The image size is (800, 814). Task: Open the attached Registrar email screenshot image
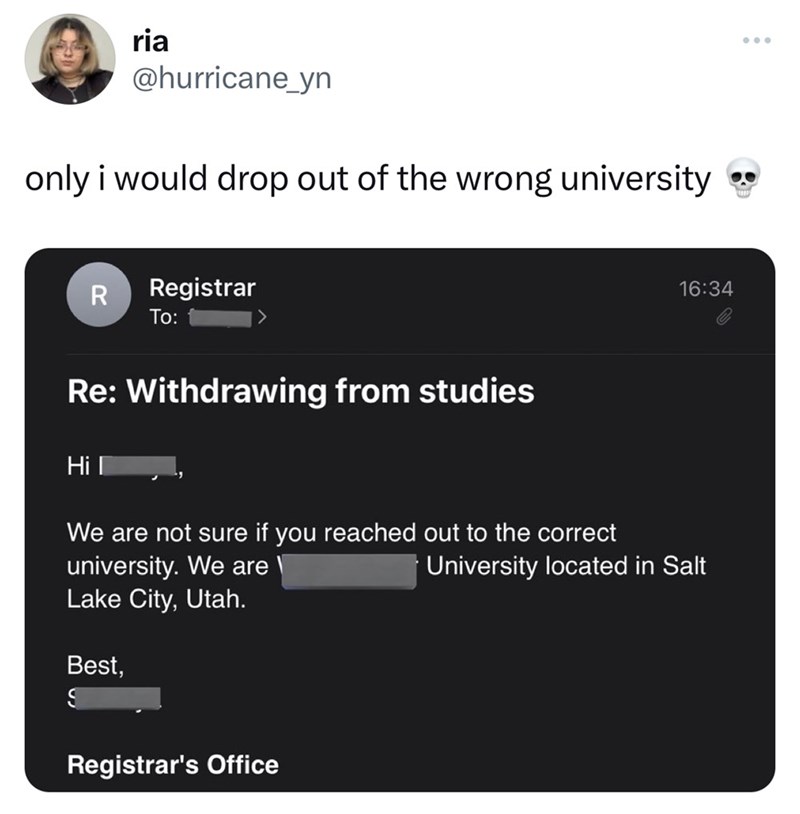pos(400,520)
